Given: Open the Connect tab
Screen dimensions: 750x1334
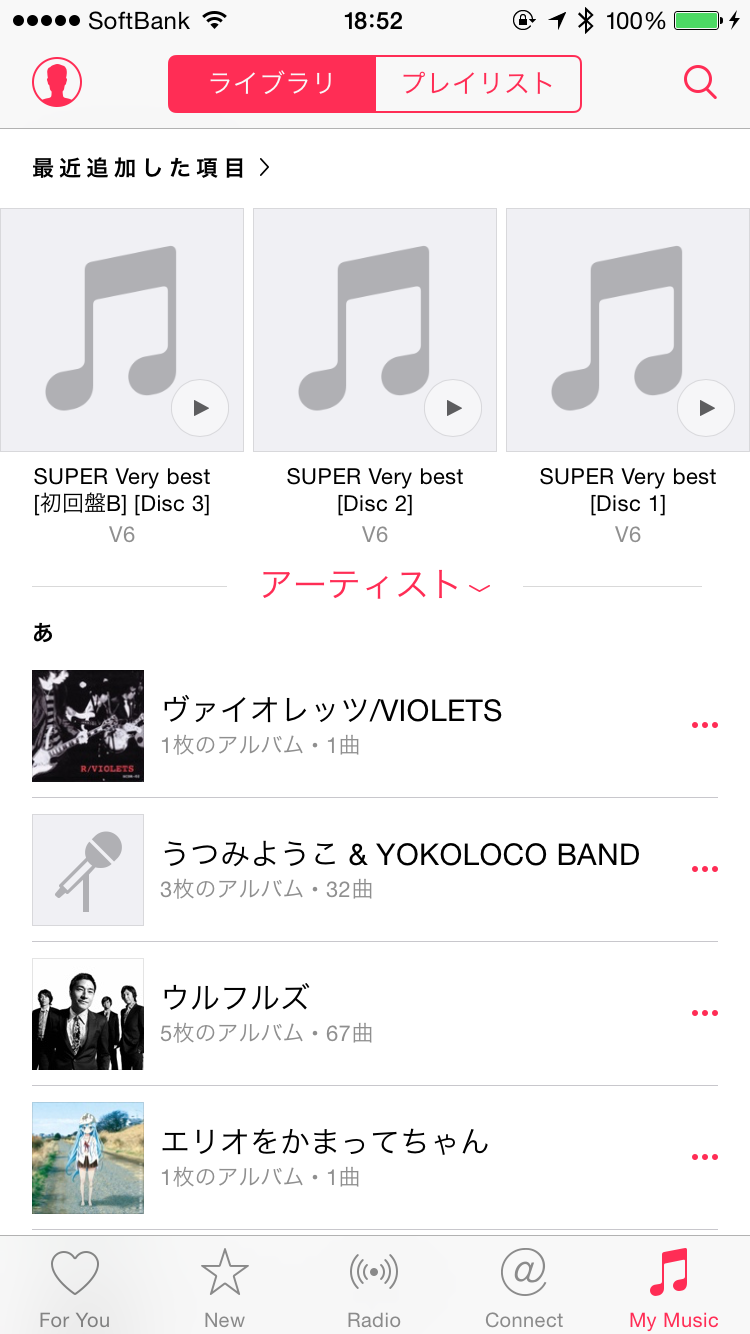Looking at the screenshot, I should click(x=524, y=1288).
